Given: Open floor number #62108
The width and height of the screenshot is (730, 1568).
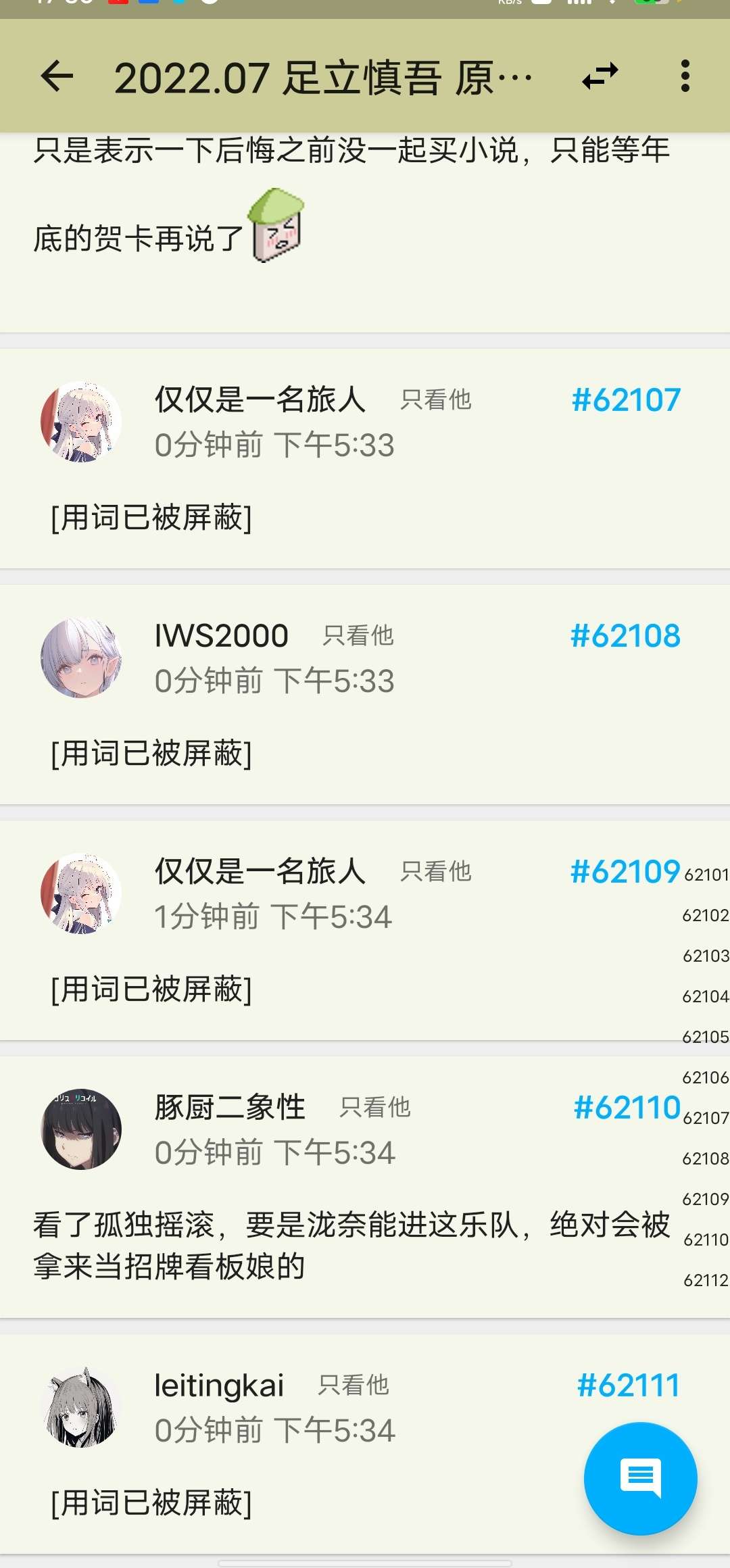Looking at the screenshot, I should click(x=625, y=635).
